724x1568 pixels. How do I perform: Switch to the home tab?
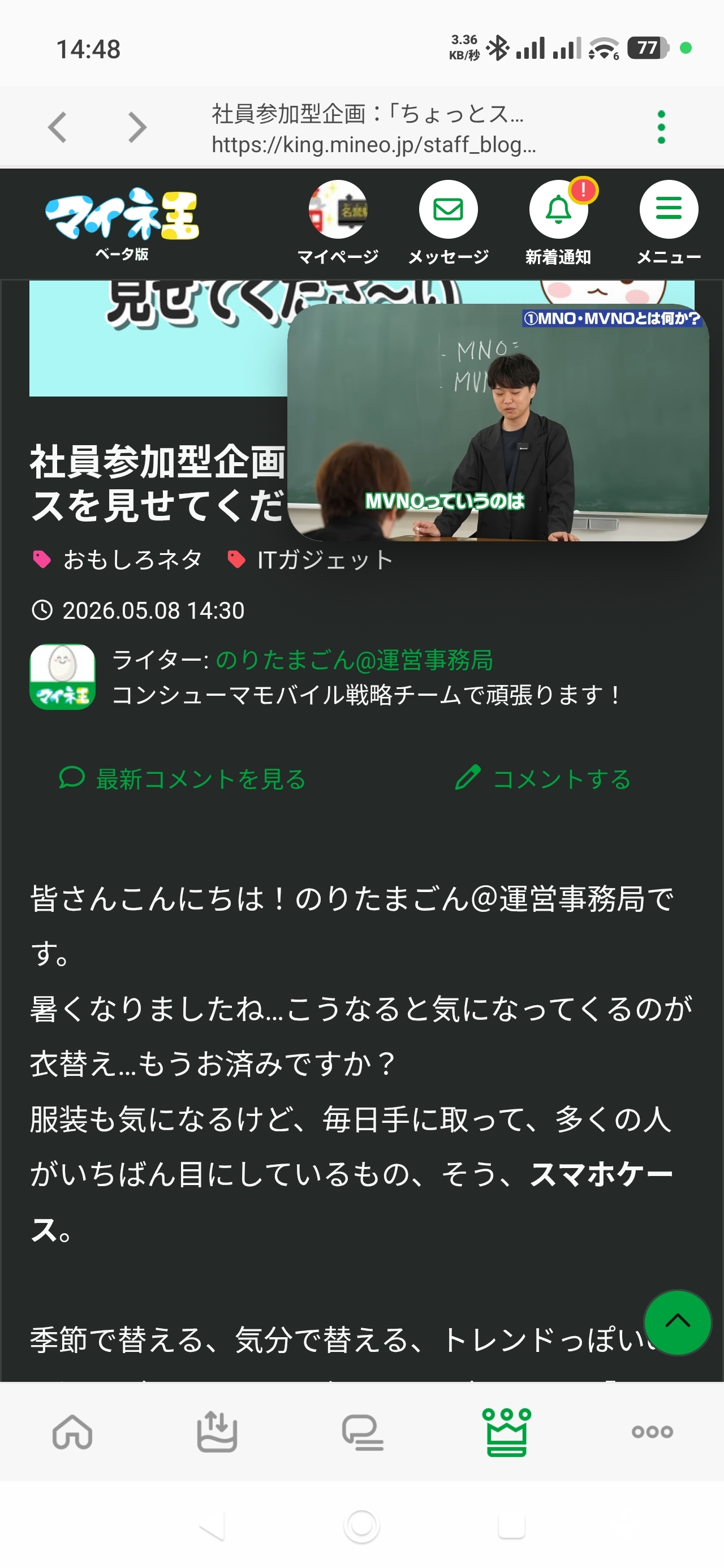[72, 1432]
